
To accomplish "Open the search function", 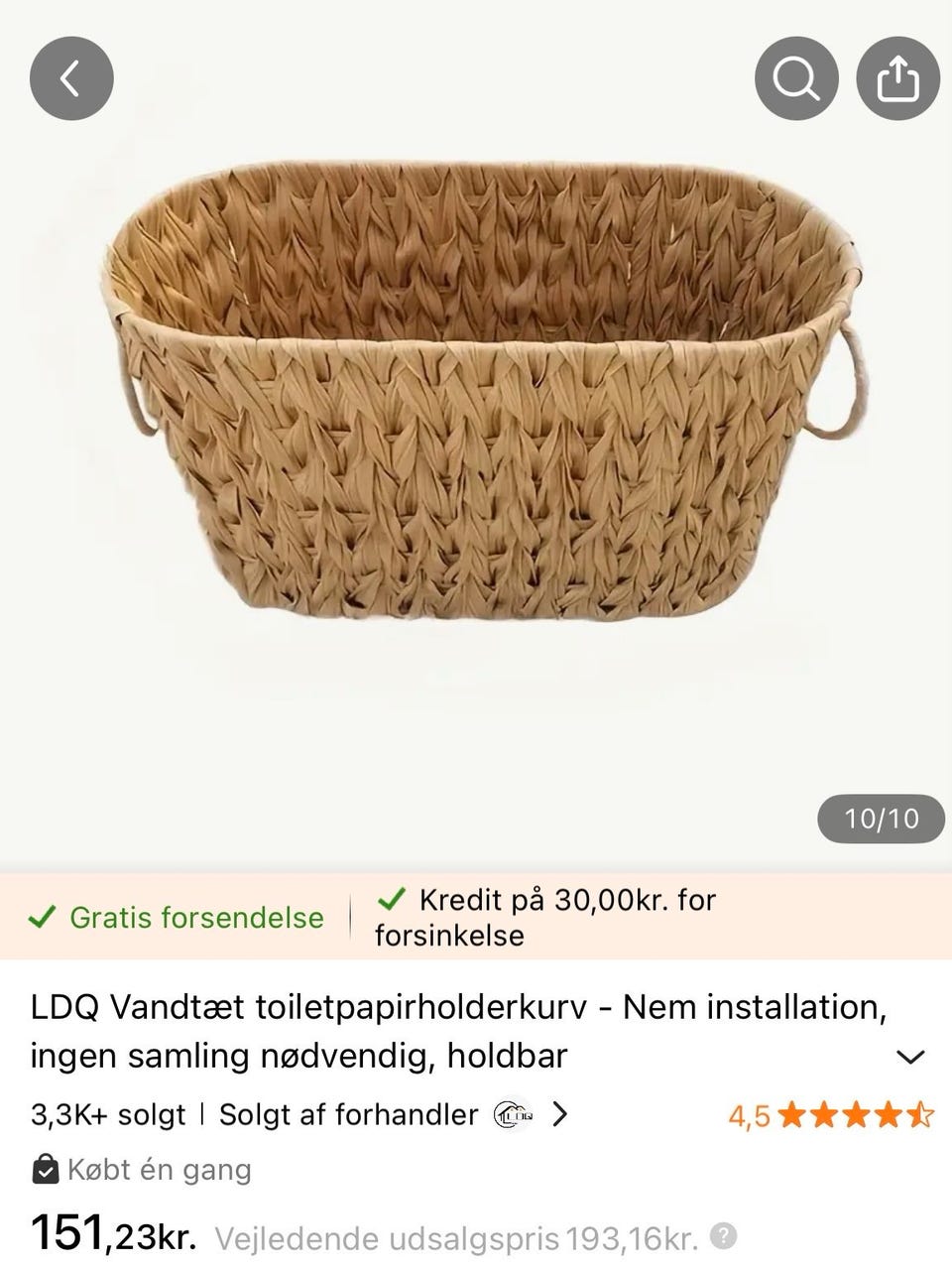I will (795, 78).
